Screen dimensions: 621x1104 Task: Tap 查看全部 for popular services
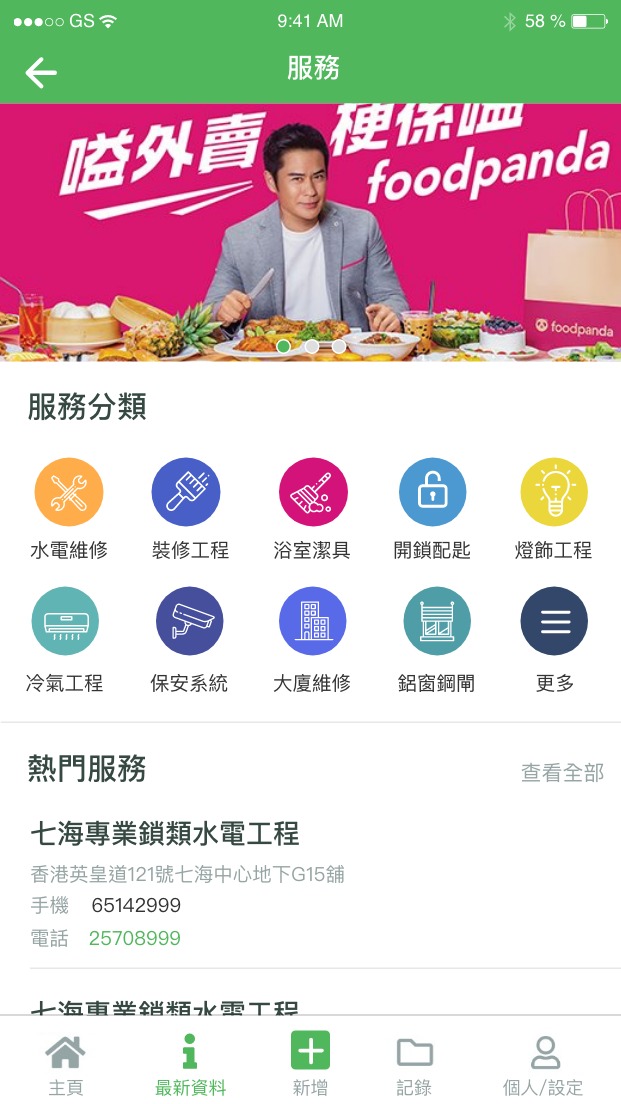(x=562, y=773)
